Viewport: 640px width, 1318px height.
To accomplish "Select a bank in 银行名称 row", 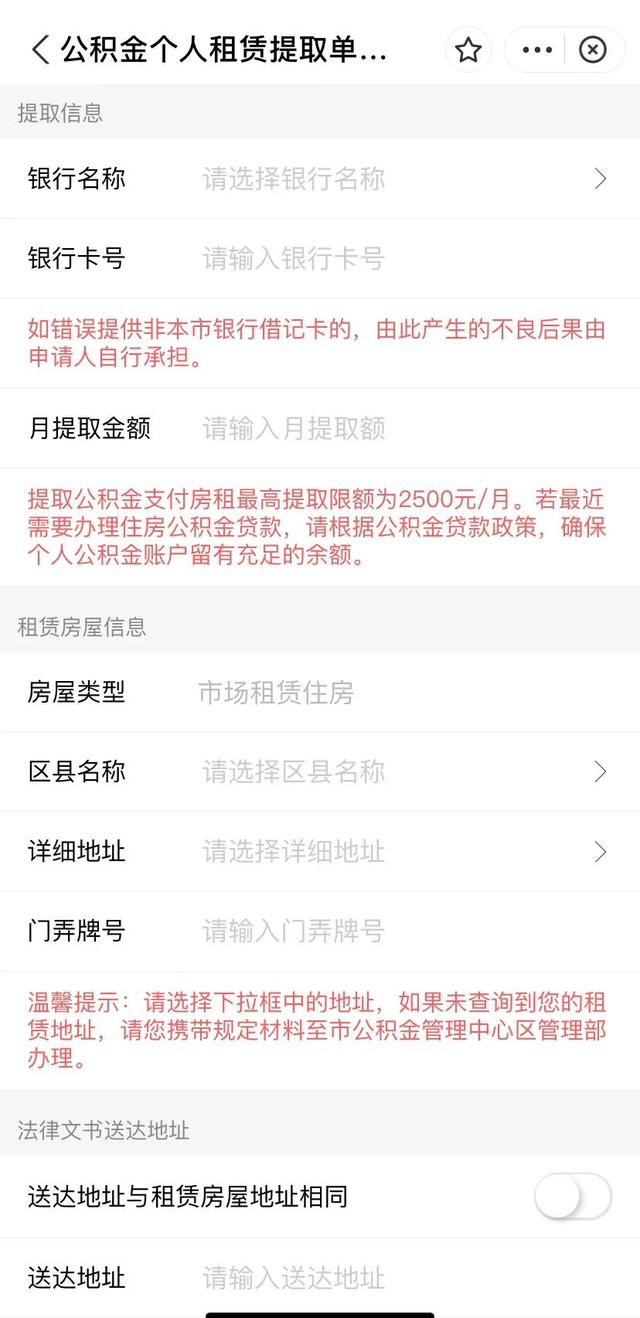I will [320, 179].
